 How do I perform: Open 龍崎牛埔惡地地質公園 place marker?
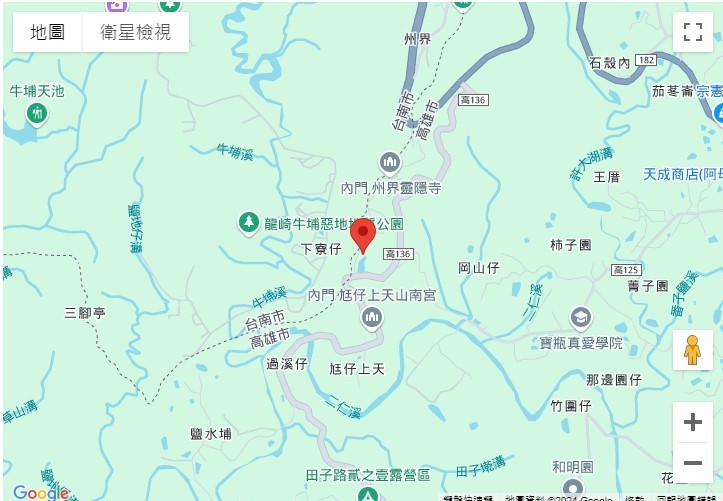(x=249, y=223)
